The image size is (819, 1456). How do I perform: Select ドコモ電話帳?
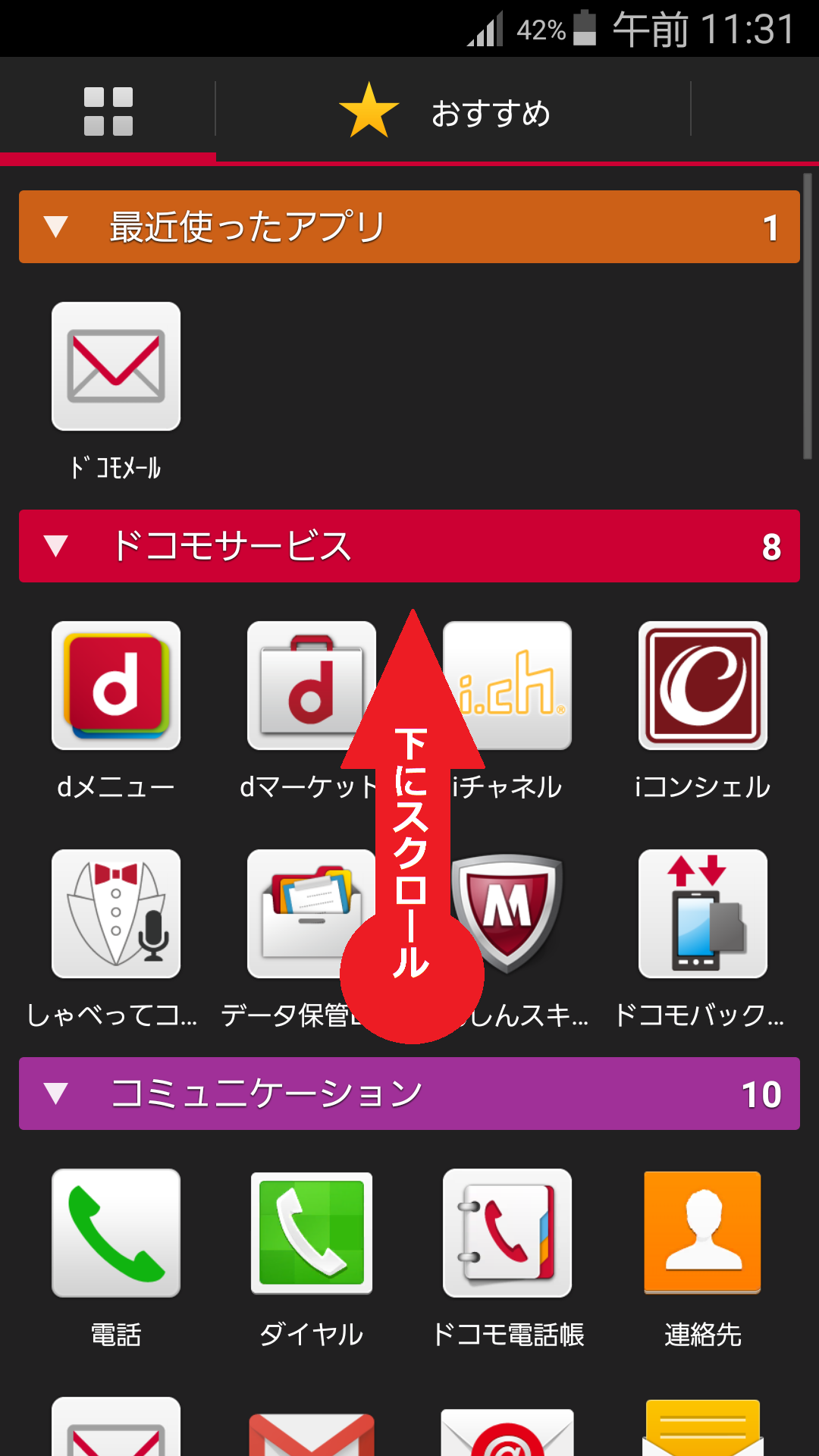[x=507, y=1232]
